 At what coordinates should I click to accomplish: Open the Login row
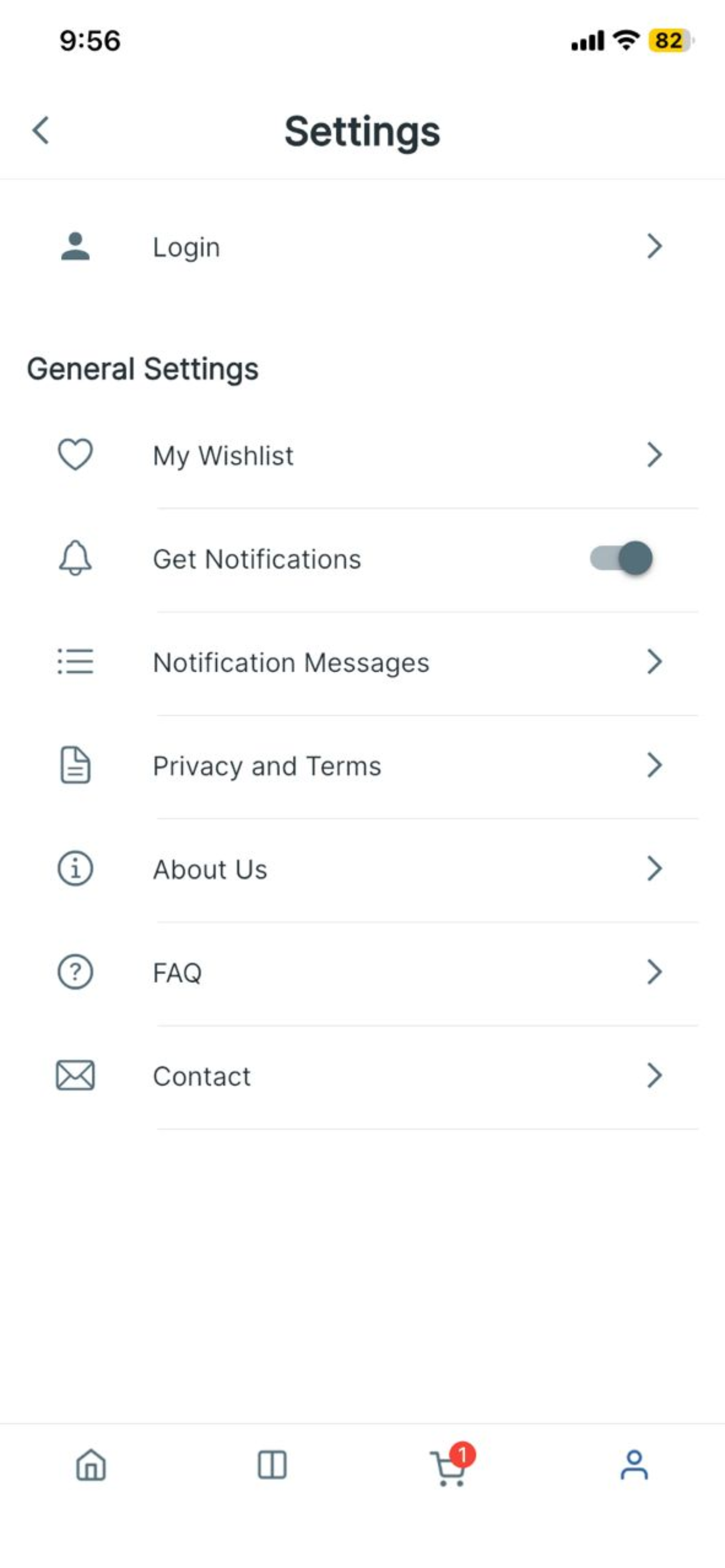point(362,247)
